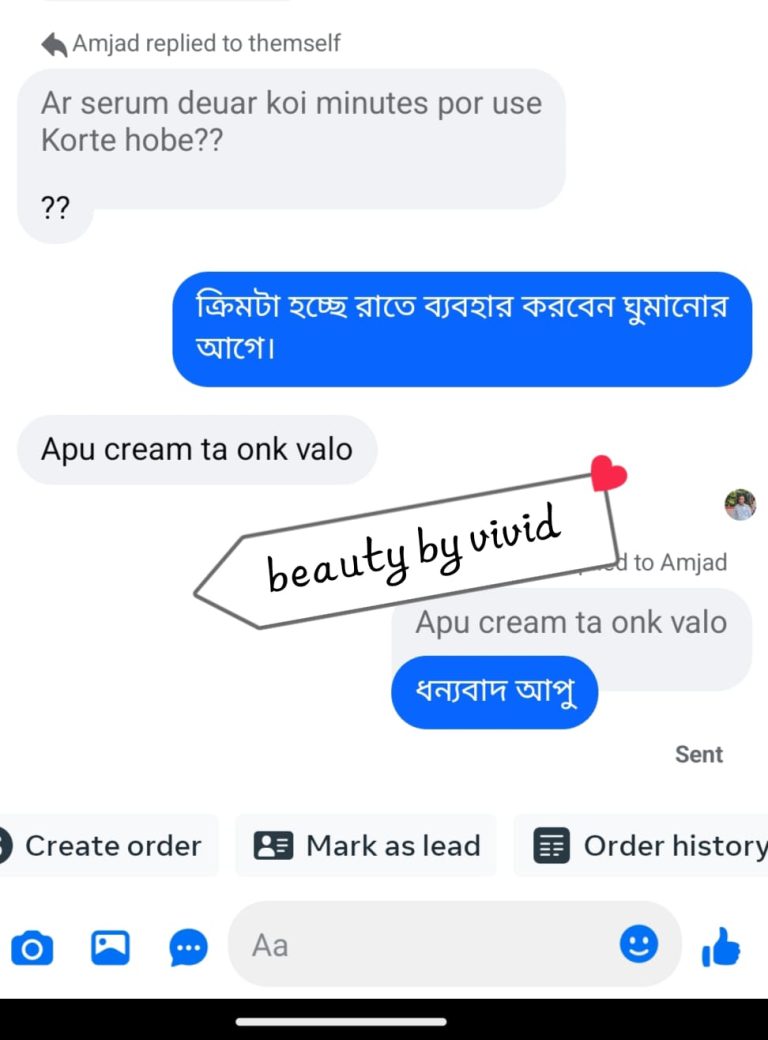Open the photo gallery picker
Screen dimensions: 768x1040
pyautogui.click(x=110, y=947)
